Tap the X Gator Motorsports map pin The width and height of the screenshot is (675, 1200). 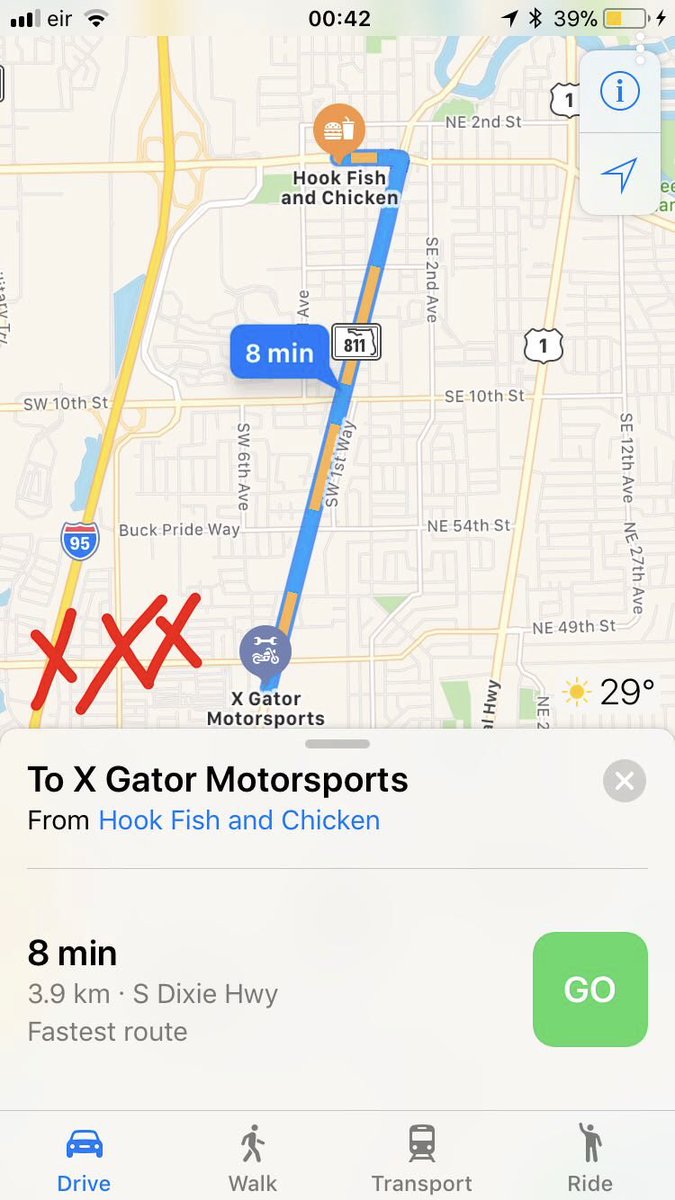[265, 652]
